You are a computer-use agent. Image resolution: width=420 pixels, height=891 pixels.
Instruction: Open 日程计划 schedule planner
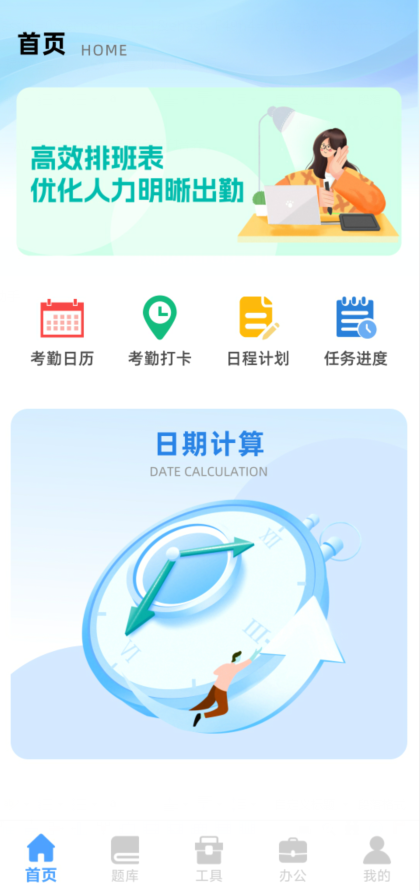(x=258, y=332)
